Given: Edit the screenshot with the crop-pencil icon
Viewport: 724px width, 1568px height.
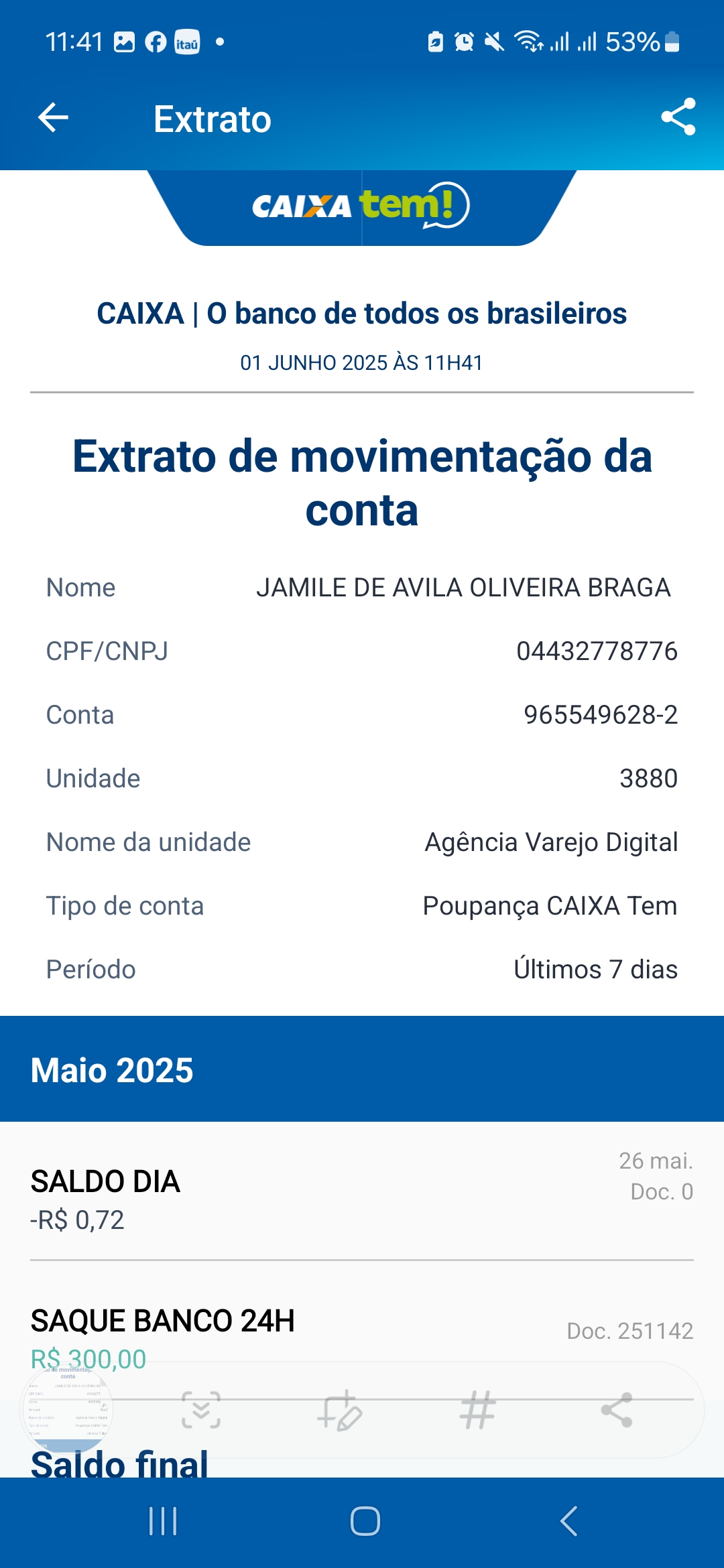Looking at the screenshot, I should (340, 1410).
